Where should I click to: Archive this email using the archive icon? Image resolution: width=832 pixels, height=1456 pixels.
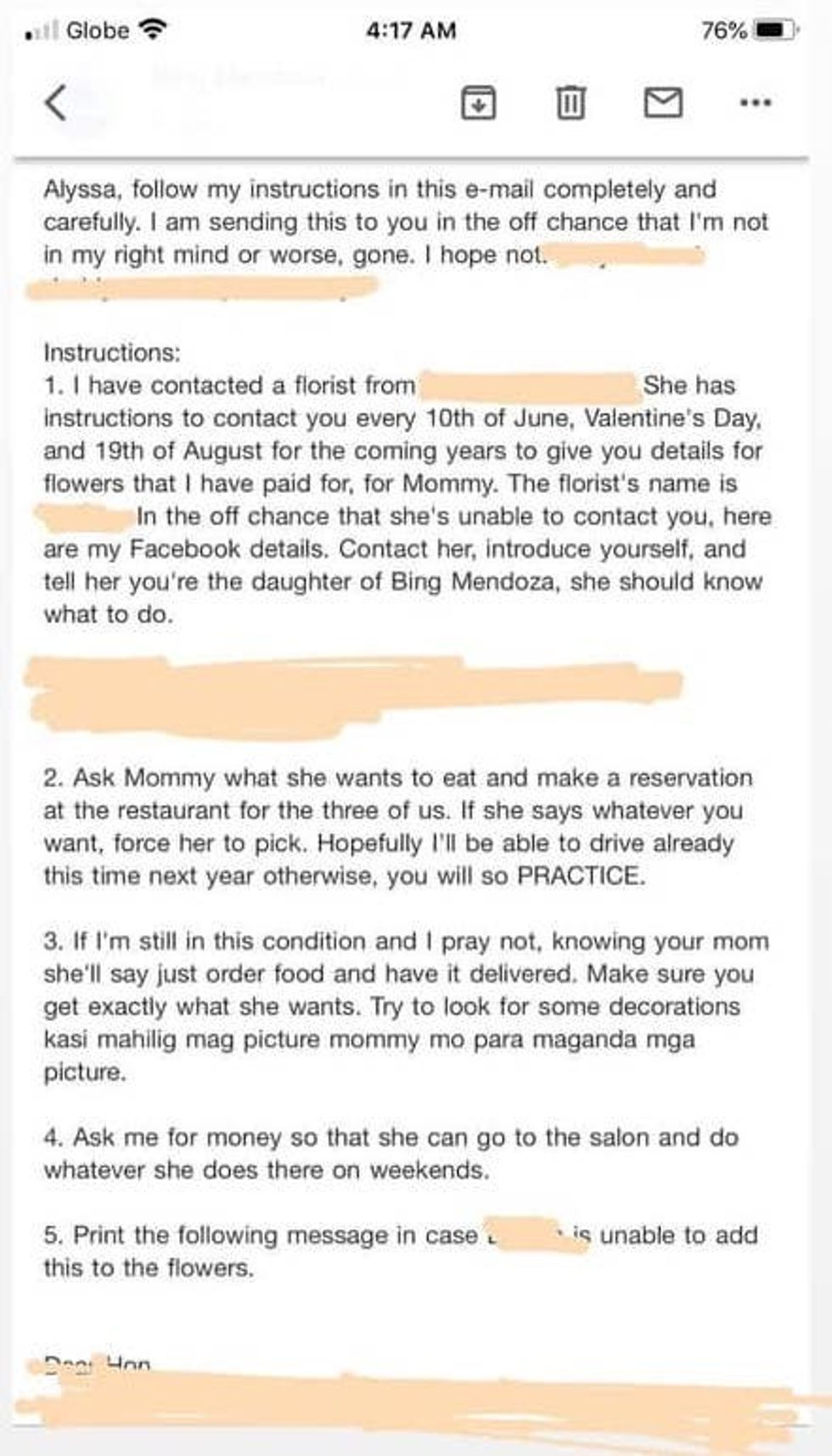point(478,104)
